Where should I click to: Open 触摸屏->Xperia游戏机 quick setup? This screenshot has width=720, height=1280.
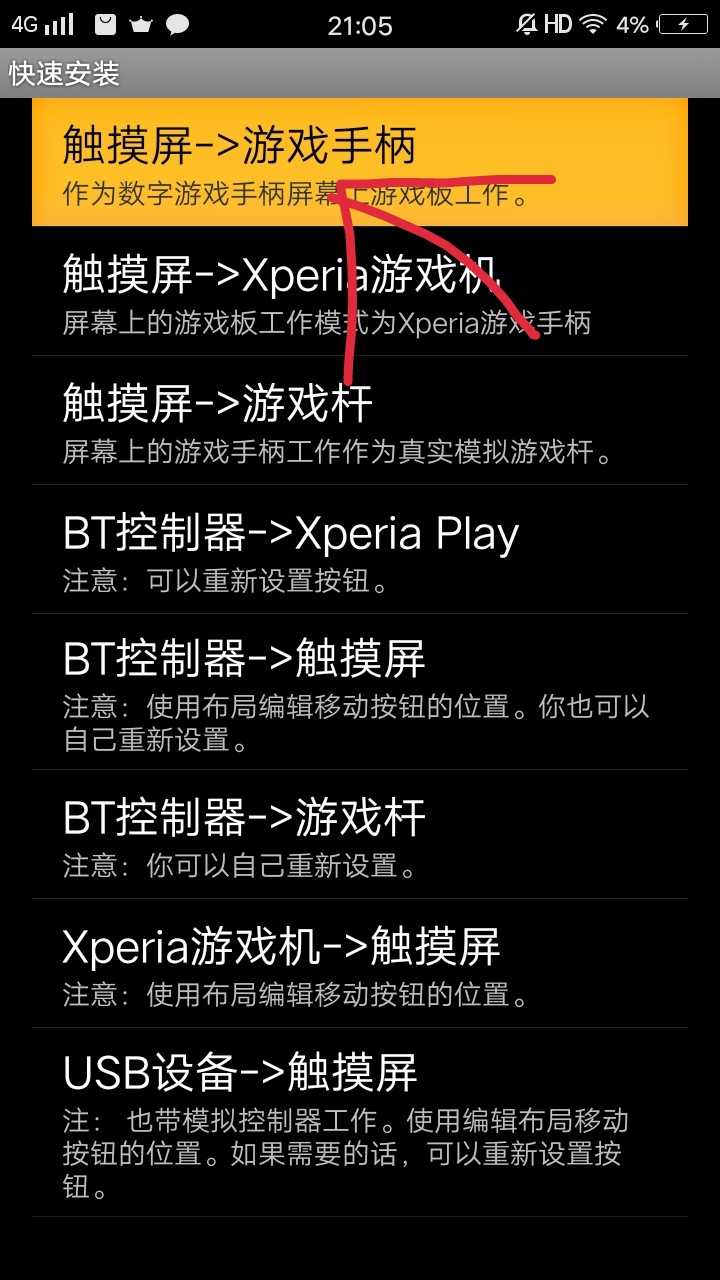click(x=359, y=292)
